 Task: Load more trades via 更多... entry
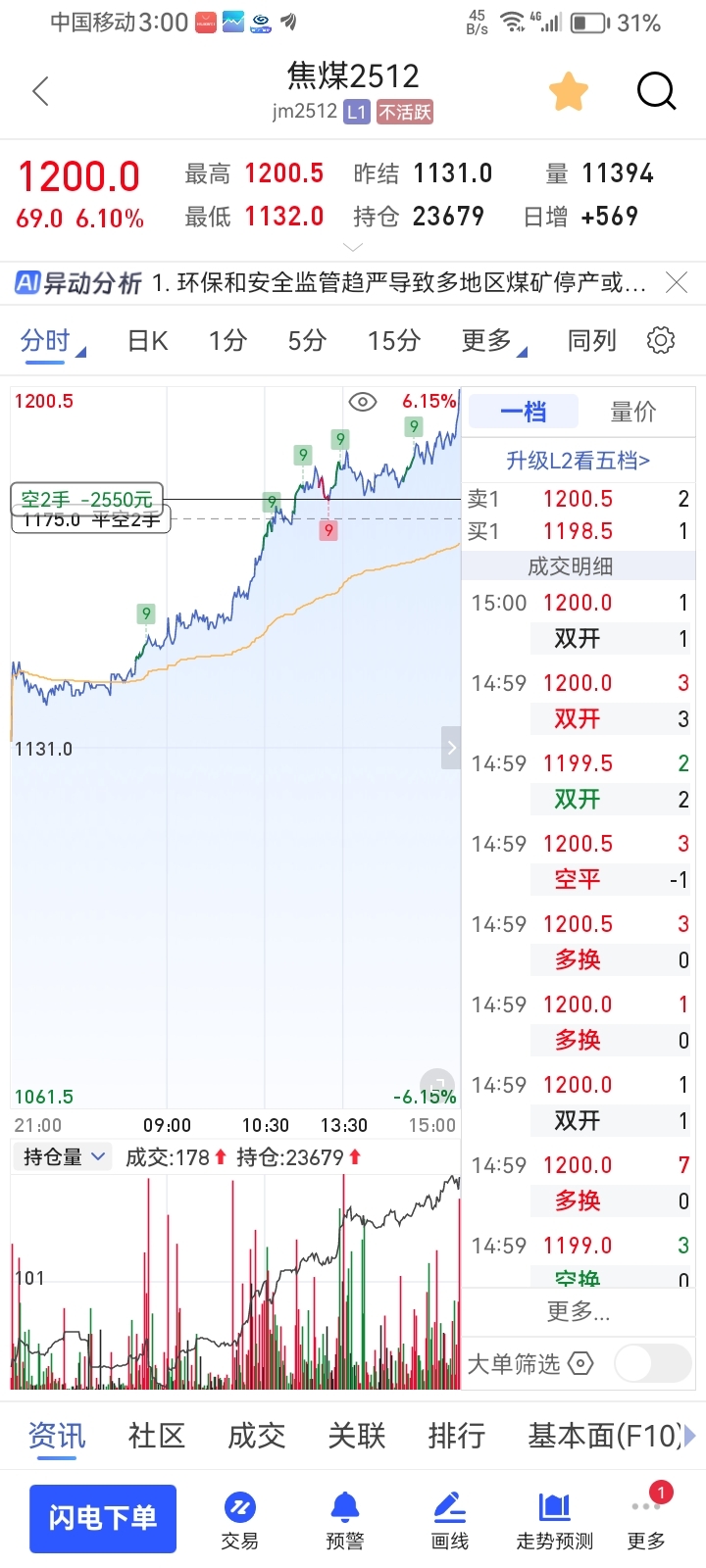[579, 1312]
